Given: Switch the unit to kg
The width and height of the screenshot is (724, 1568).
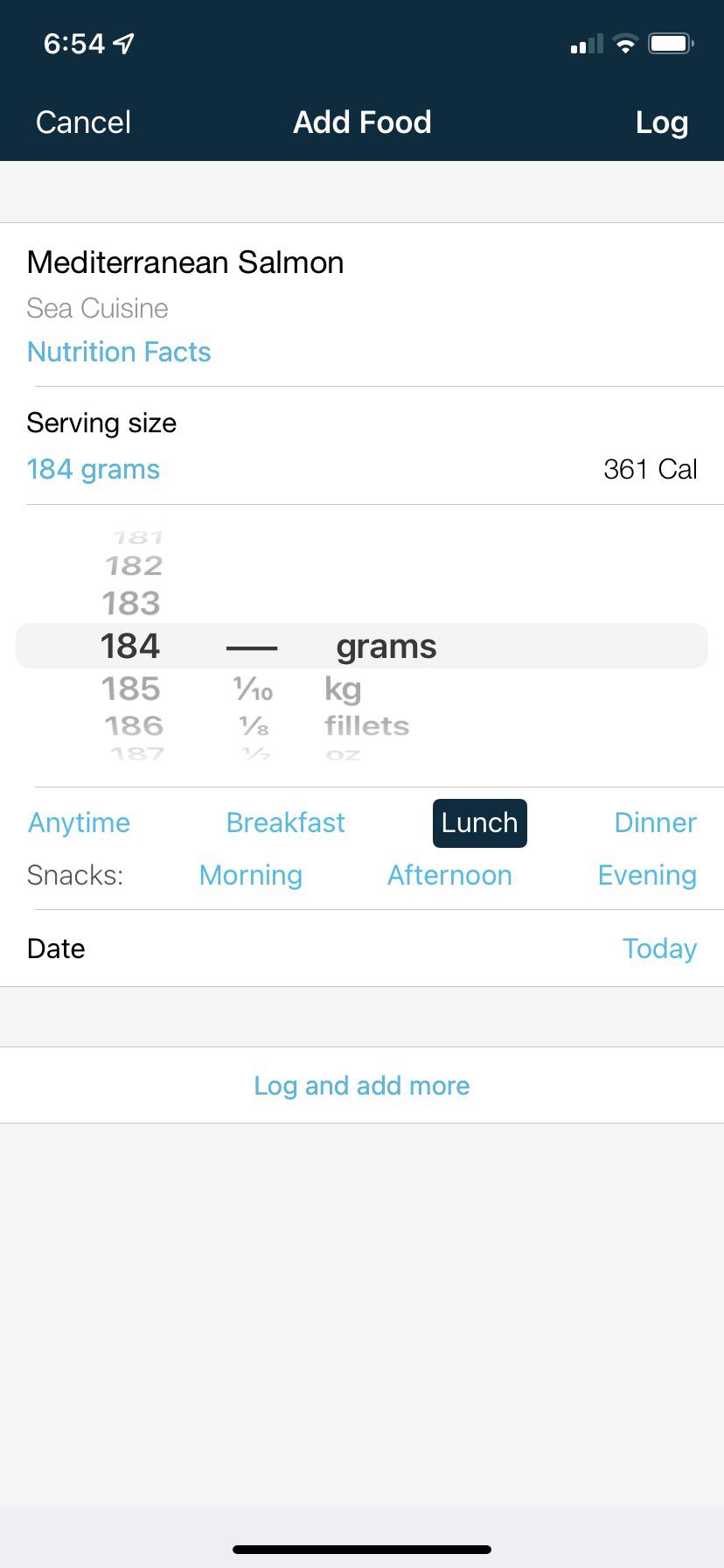Looking at the screenshot, I should click(343, 689).
